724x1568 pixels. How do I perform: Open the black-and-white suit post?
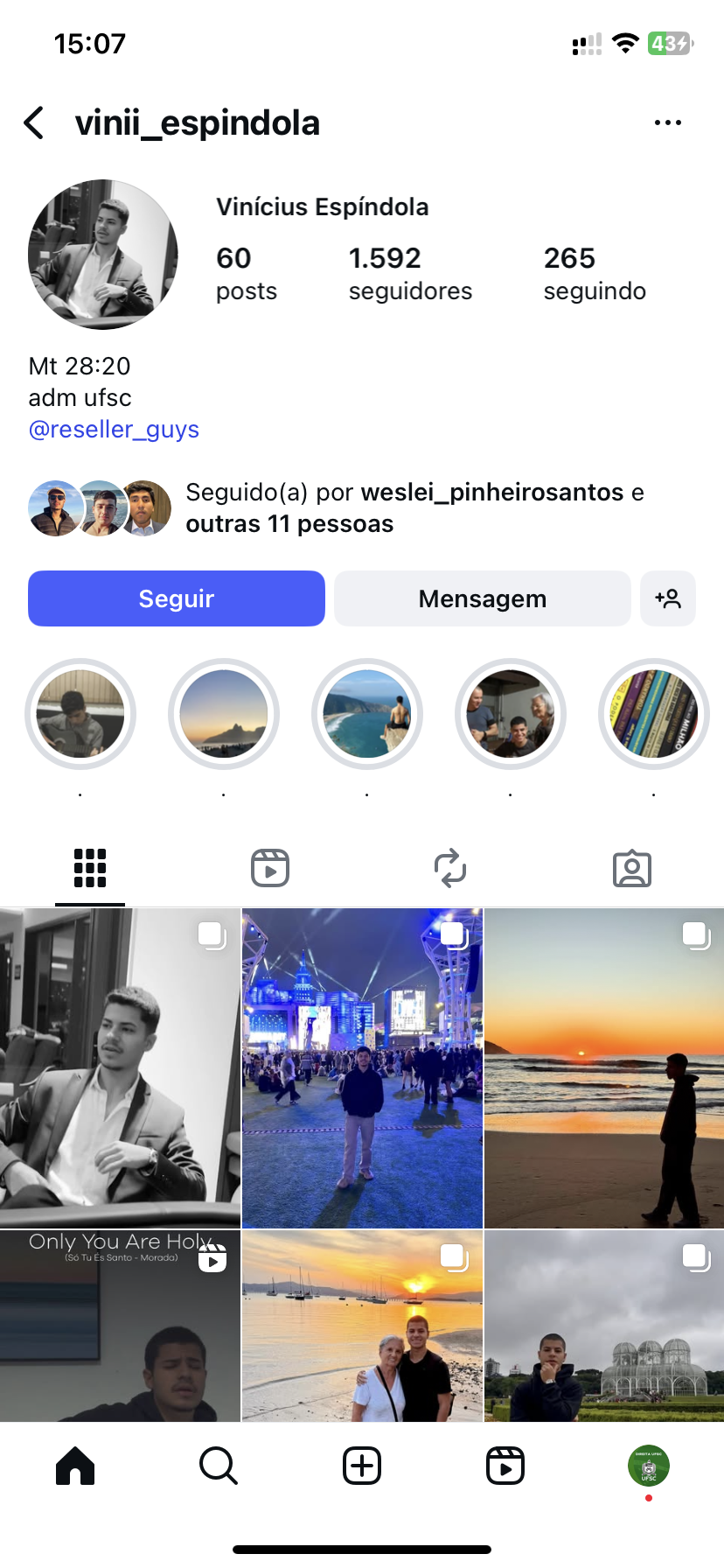pos(120,1067)
